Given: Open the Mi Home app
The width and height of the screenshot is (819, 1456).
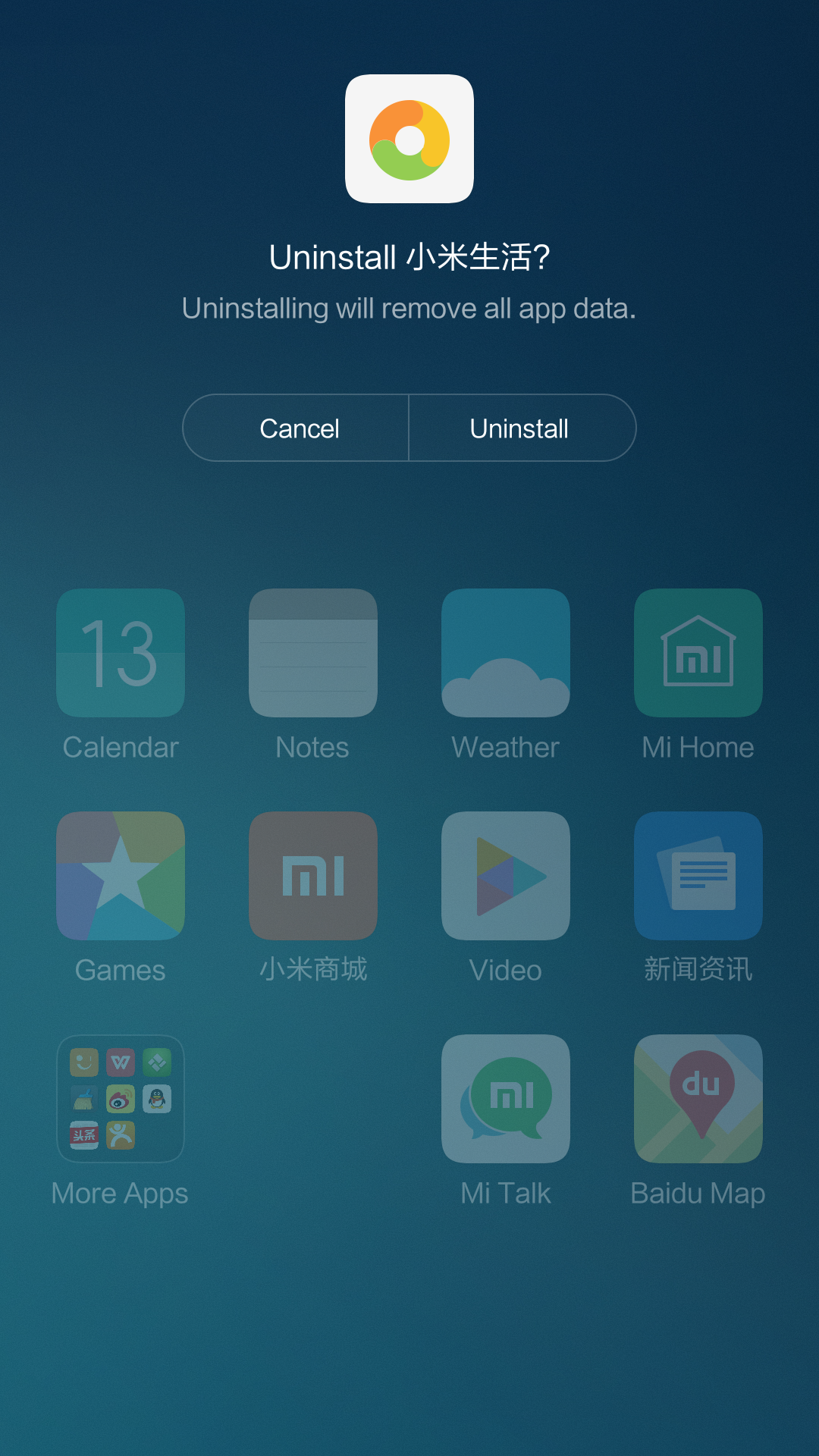Looking at the screenshot, I should tap(698, 653).
